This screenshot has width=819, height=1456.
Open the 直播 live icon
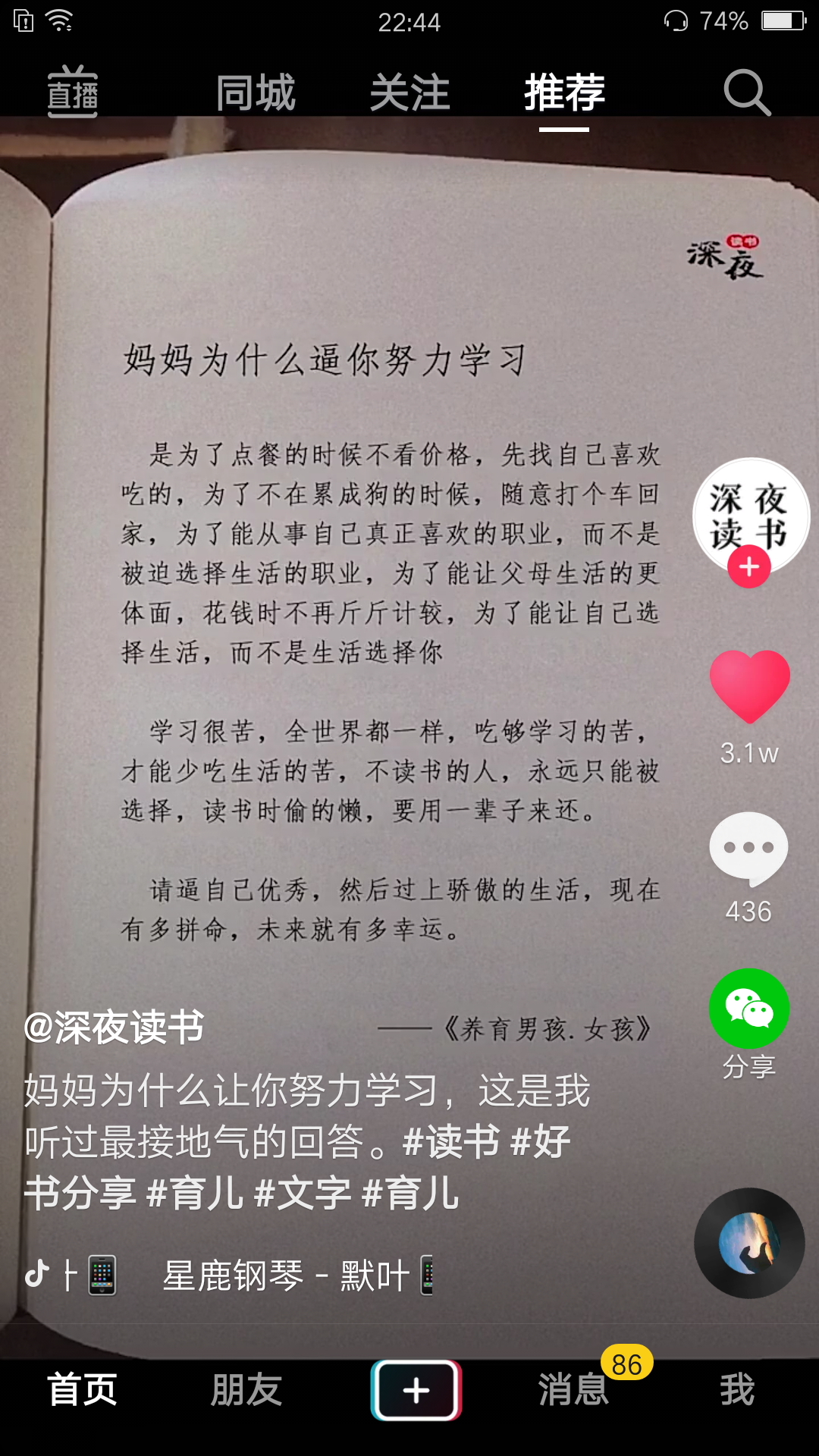(x=73, y=93)
